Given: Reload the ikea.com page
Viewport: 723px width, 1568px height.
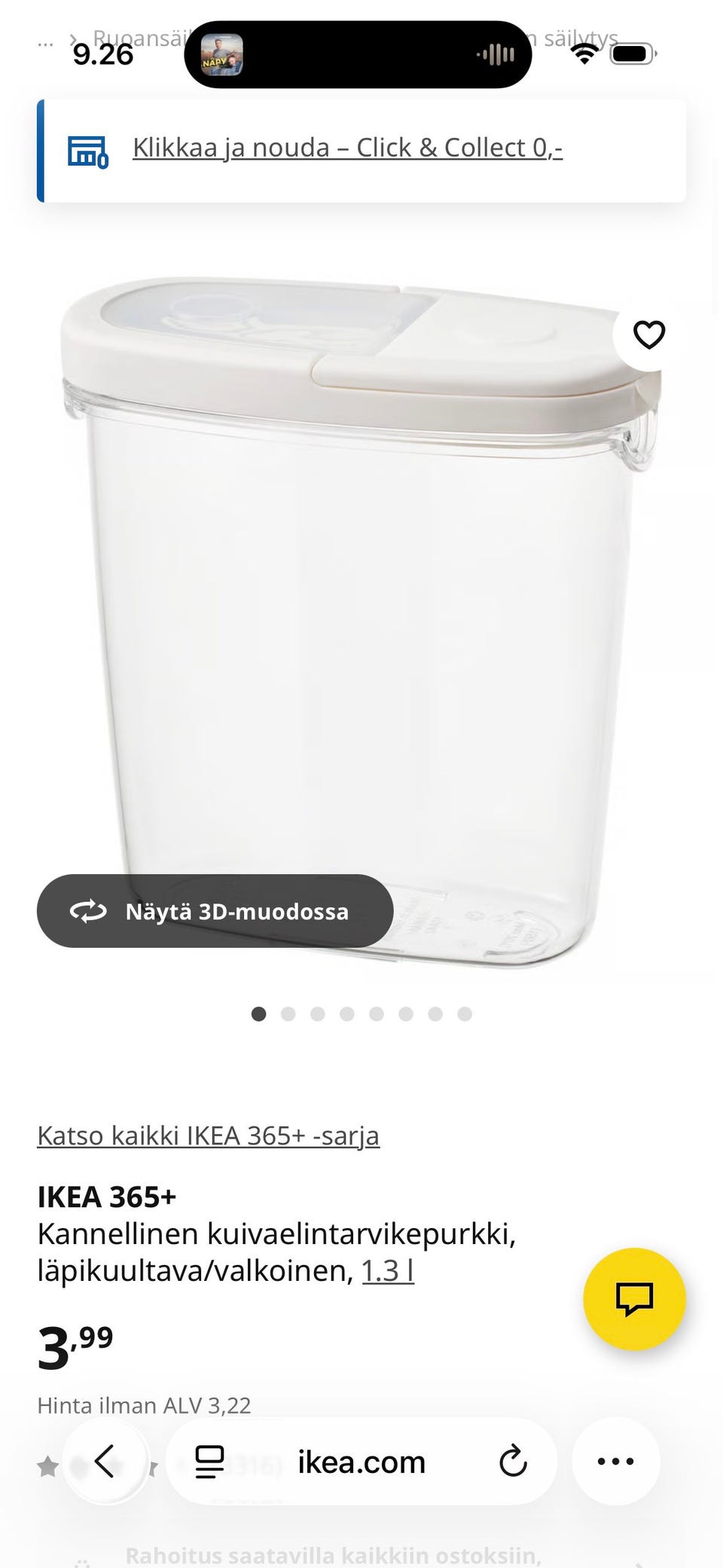Looking at the screenshot, I should tap(514, 1461).
